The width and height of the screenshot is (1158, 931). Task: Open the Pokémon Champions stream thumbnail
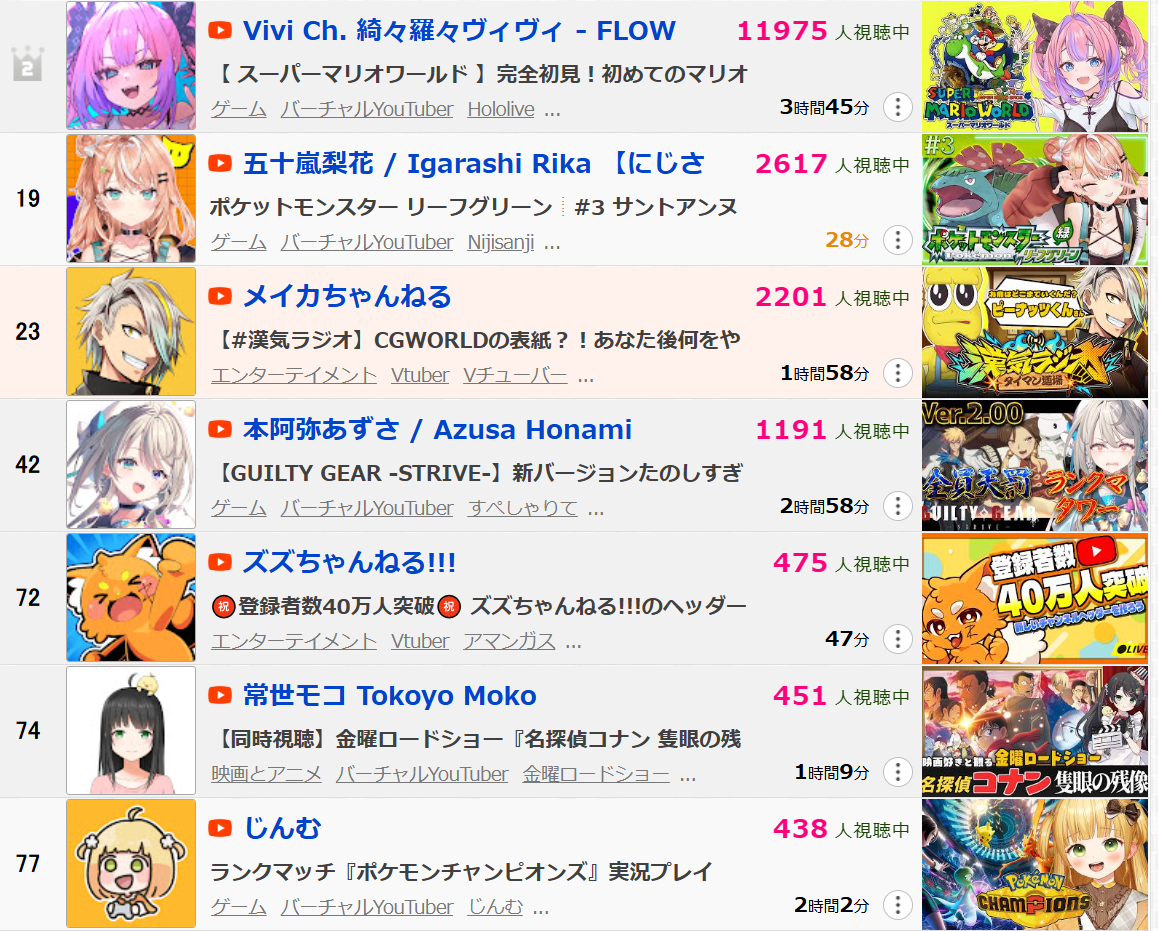pos(1034,864)
